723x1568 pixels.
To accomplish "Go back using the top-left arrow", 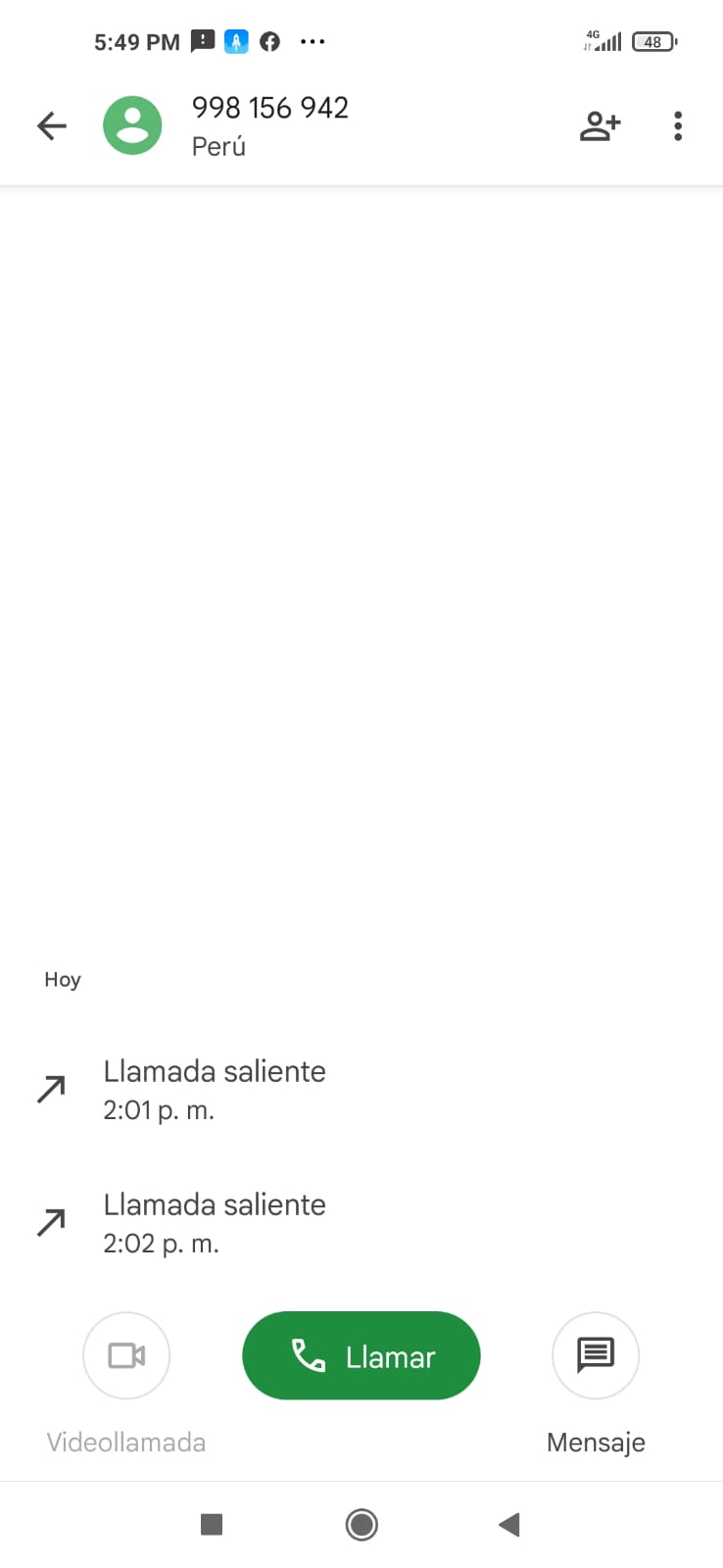I will point(52,125).
